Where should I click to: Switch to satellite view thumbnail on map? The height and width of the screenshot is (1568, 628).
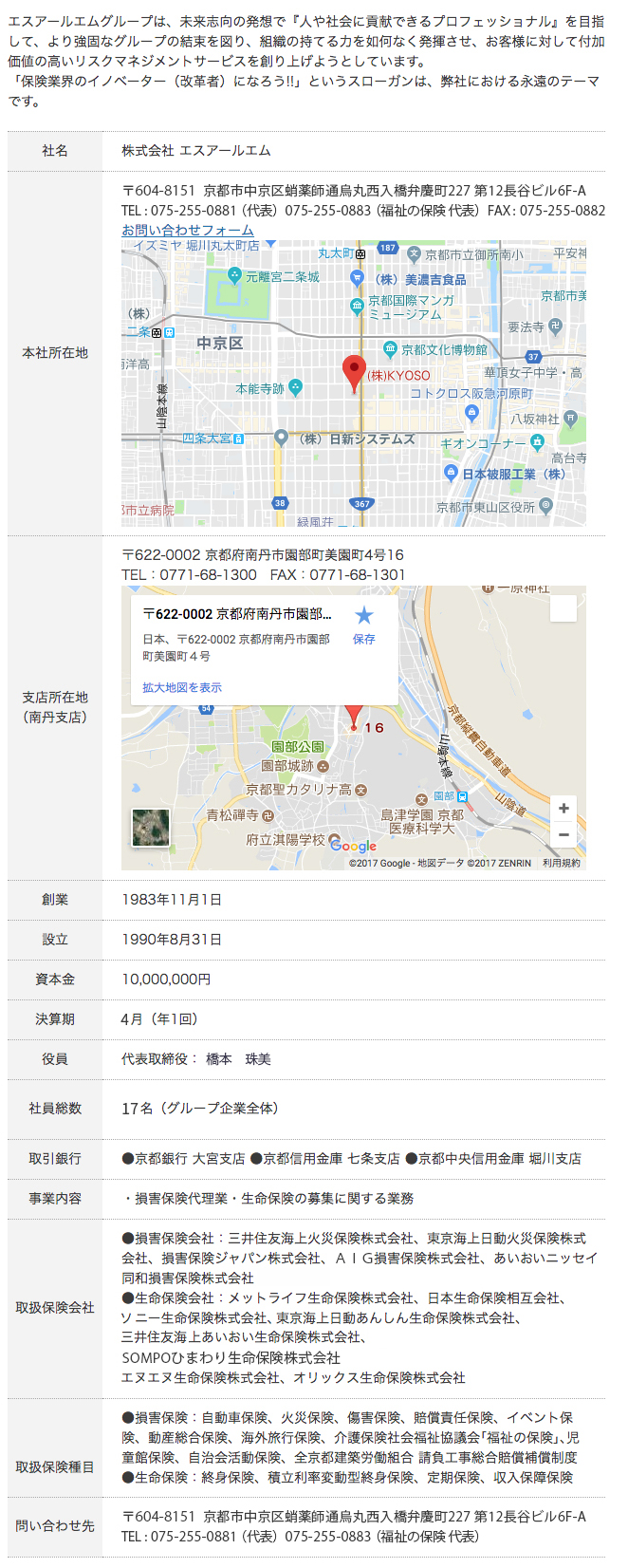coord(151,827)
